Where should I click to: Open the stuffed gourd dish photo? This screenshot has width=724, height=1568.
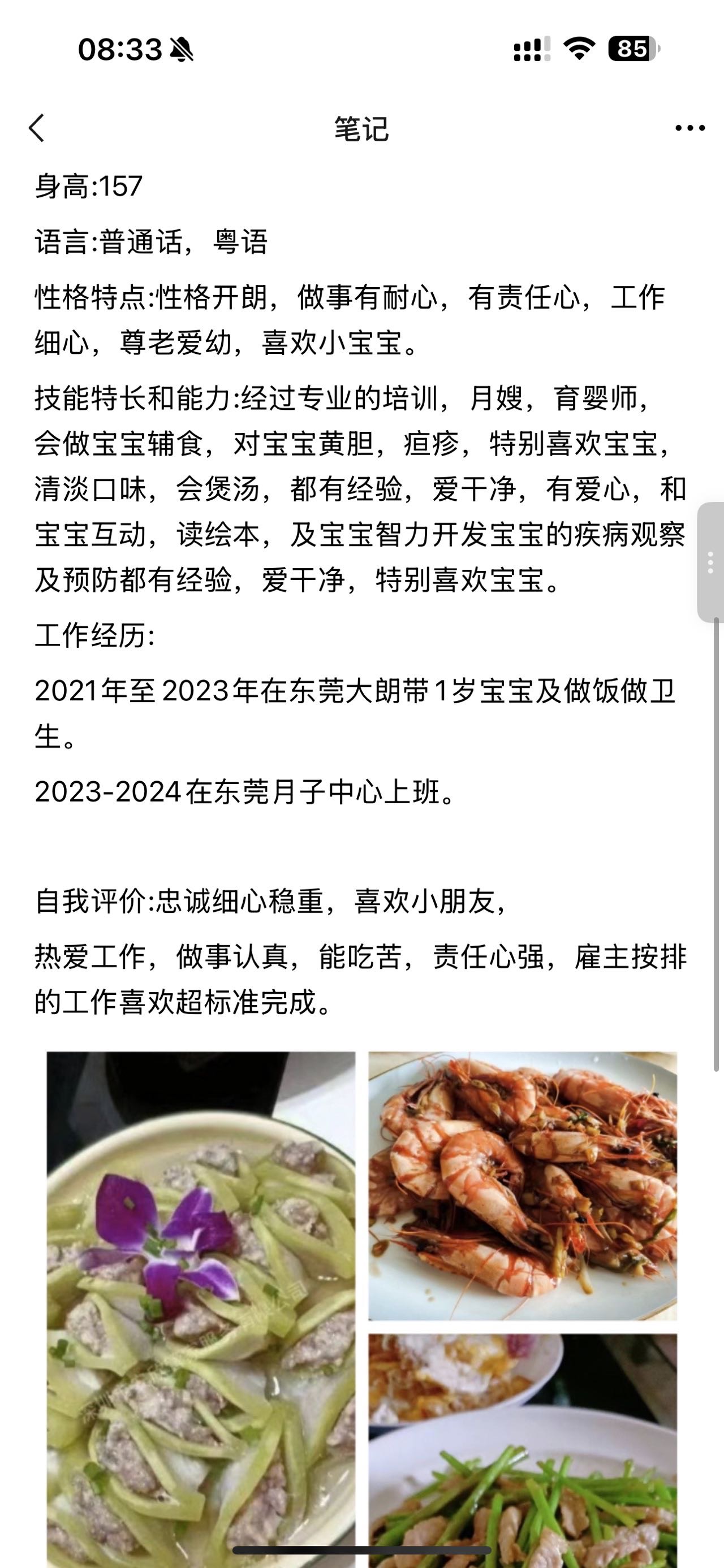(201, 1309)
